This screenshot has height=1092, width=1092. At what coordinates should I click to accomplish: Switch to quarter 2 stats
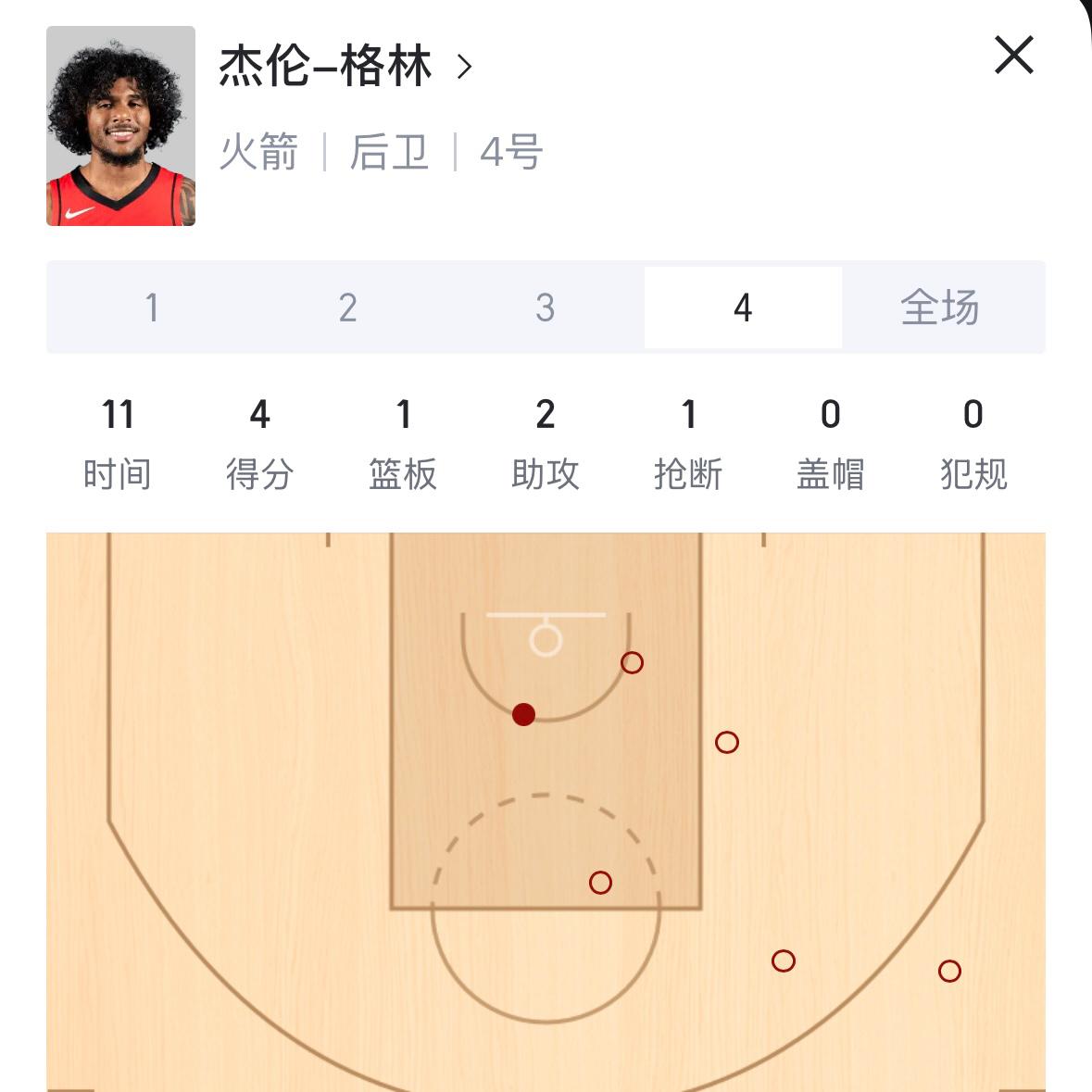348,308
